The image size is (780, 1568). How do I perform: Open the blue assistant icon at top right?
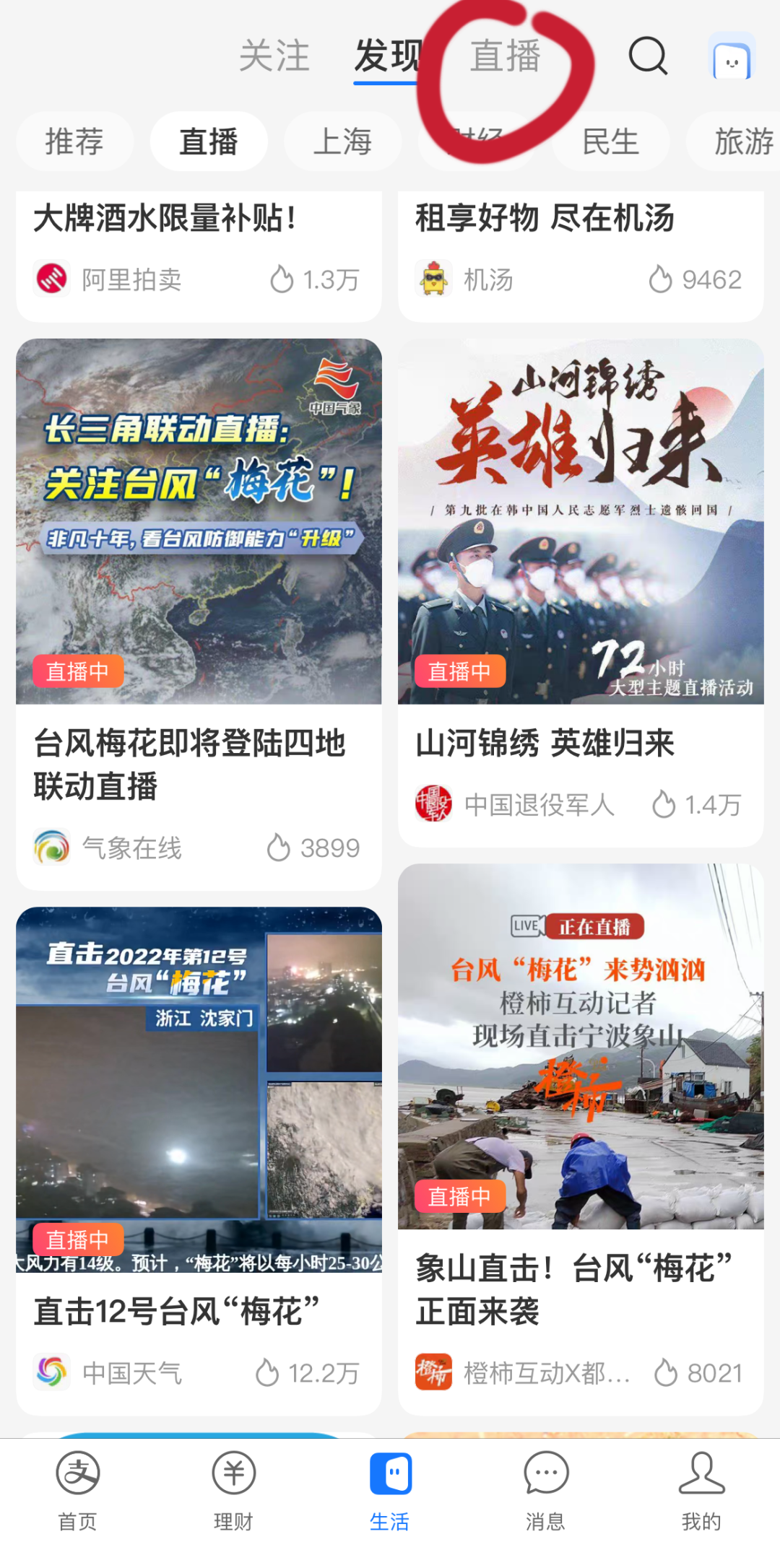732,59
